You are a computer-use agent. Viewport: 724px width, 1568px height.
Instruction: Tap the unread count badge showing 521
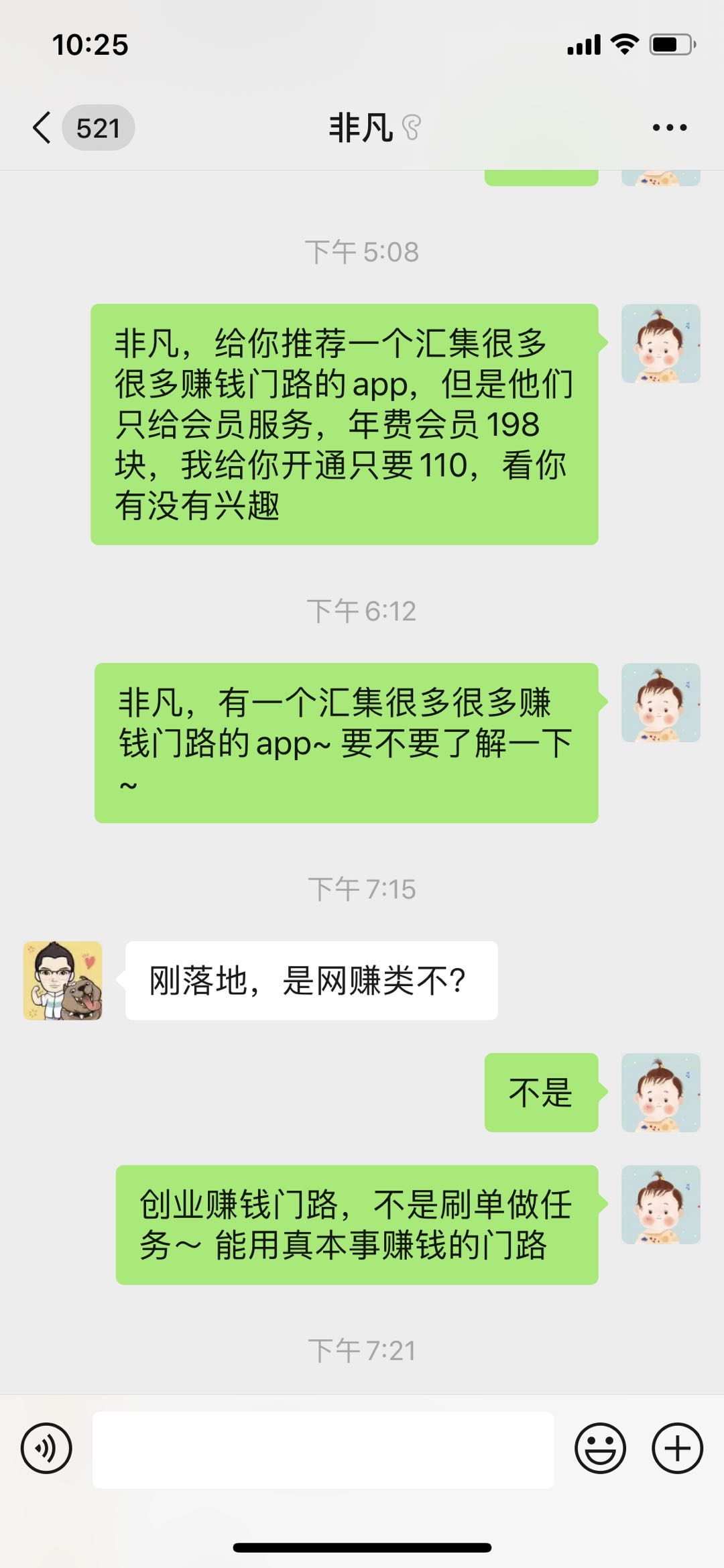[x=98, y=126]
